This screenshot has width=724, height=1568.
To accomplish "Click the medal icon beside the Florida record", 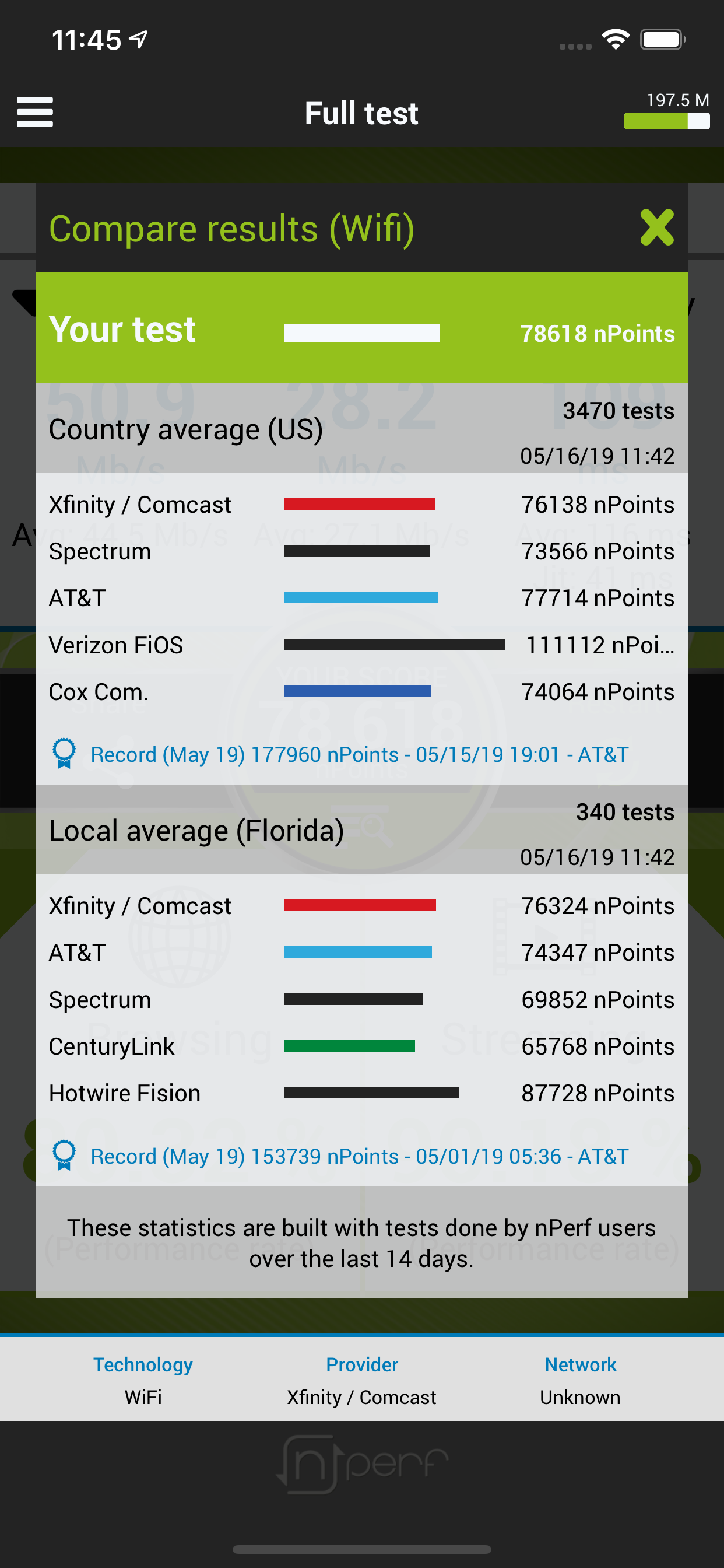I will [x=64, y=1156].
